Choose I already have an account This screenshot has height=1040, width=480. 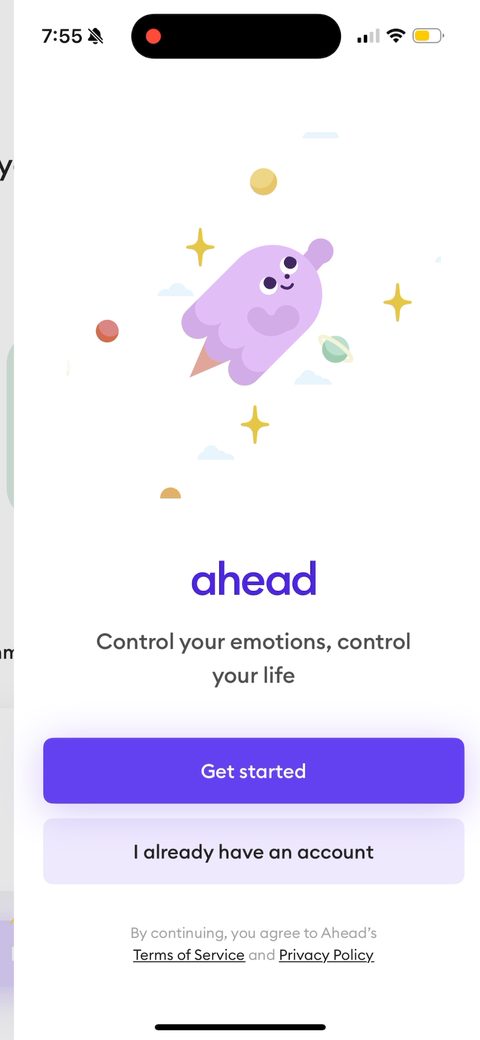(253, 851)
